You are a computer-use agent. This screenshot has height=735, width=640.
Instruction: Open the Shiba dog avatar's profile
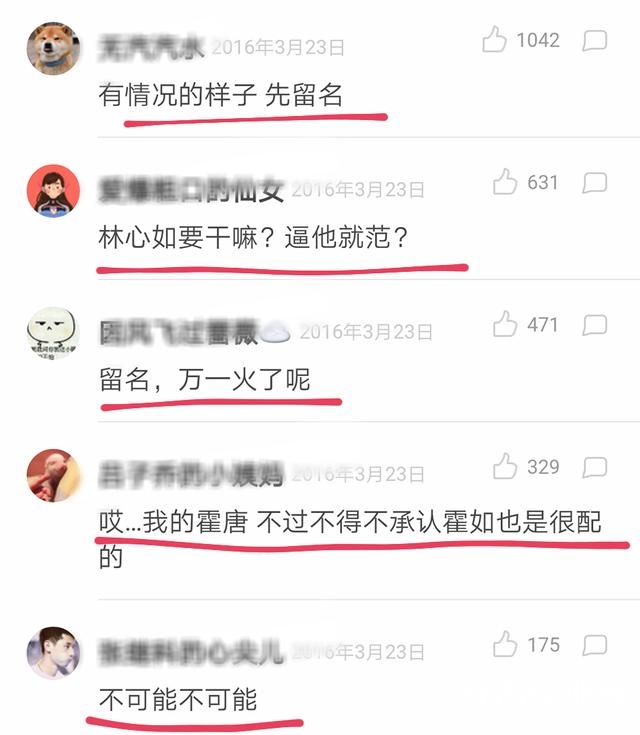(x=52, y=48)
